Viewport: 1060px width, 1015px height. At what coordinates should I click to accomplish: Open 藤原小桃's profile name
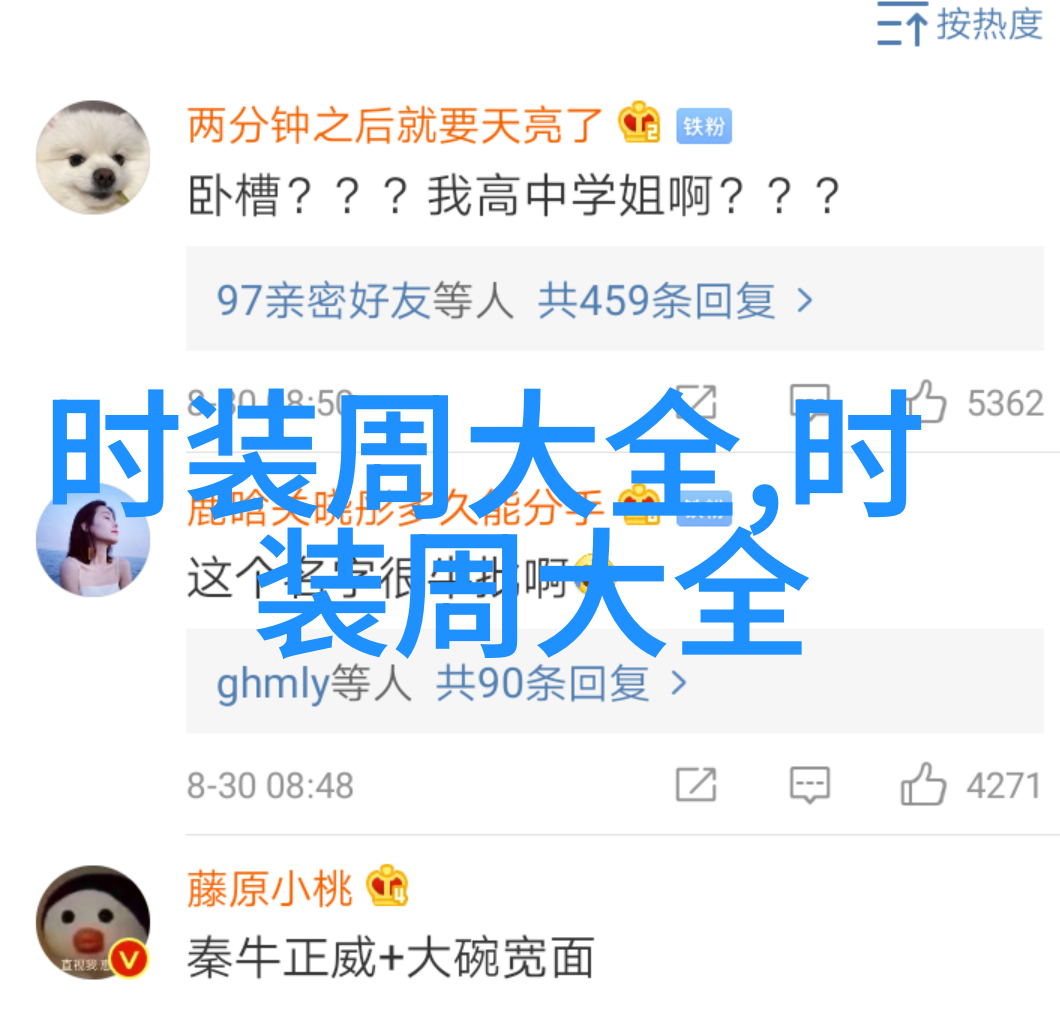point(270,888)
